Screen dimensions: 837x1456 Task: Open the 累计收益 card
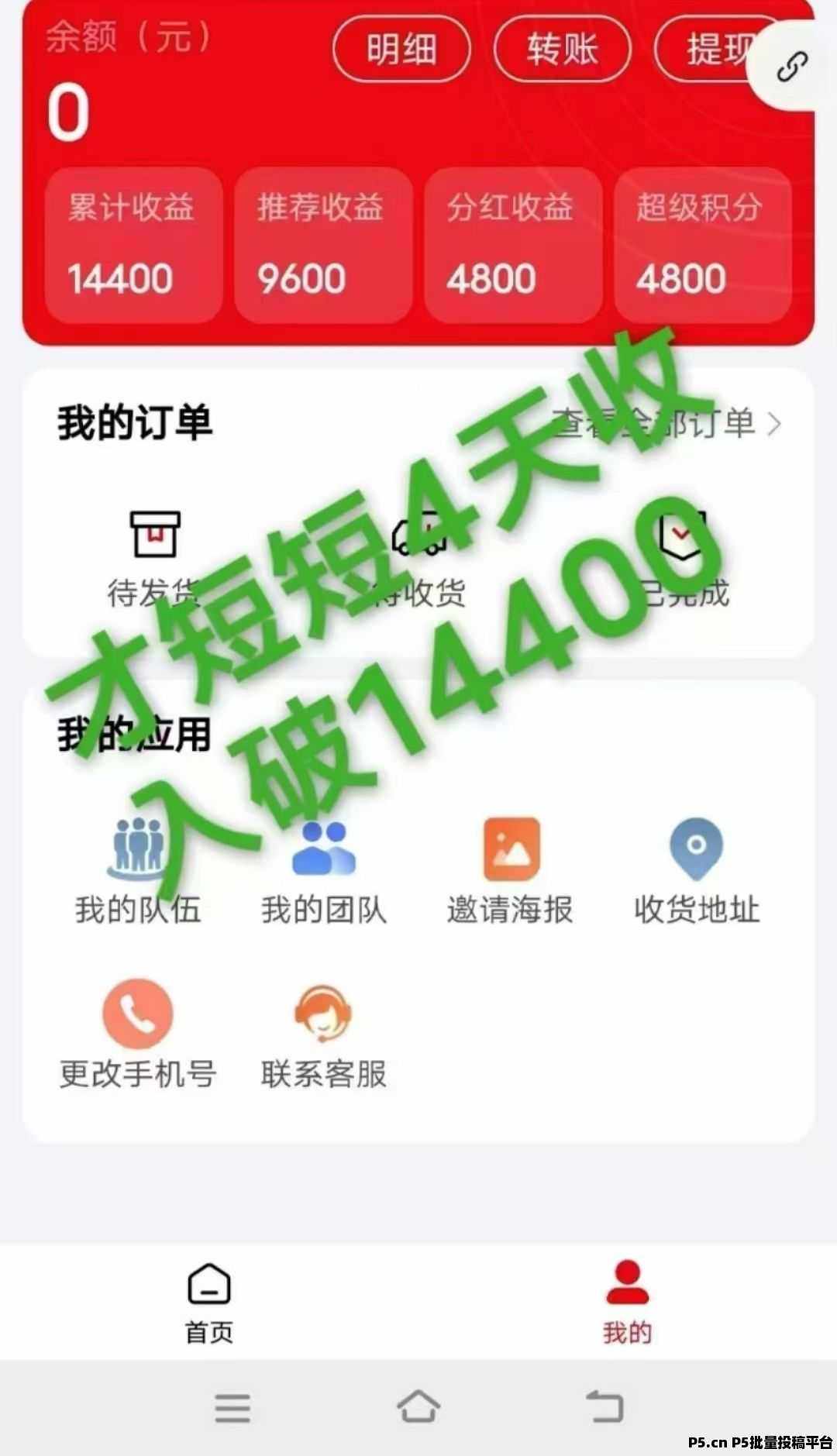tap(133, 245)
